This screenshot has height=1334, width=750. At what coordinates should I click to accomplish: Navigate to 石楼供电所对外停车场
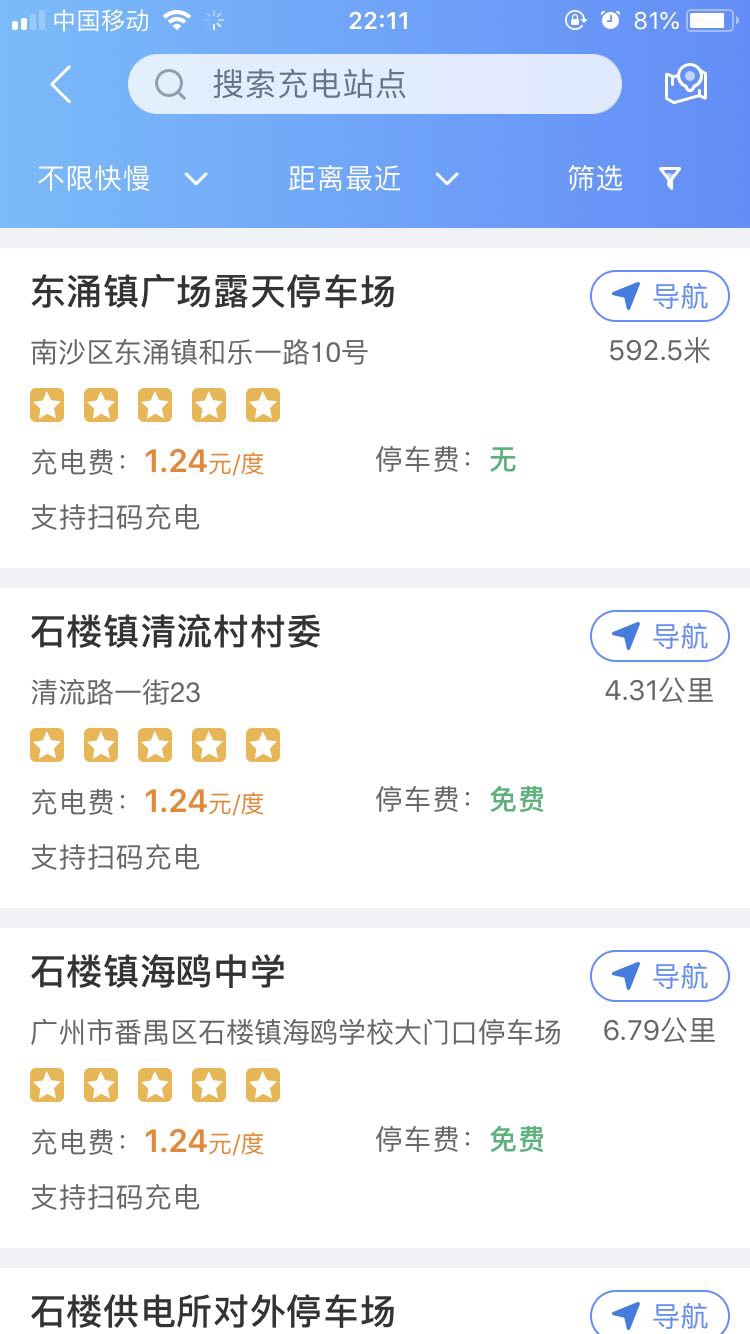tap(660, 1313)
